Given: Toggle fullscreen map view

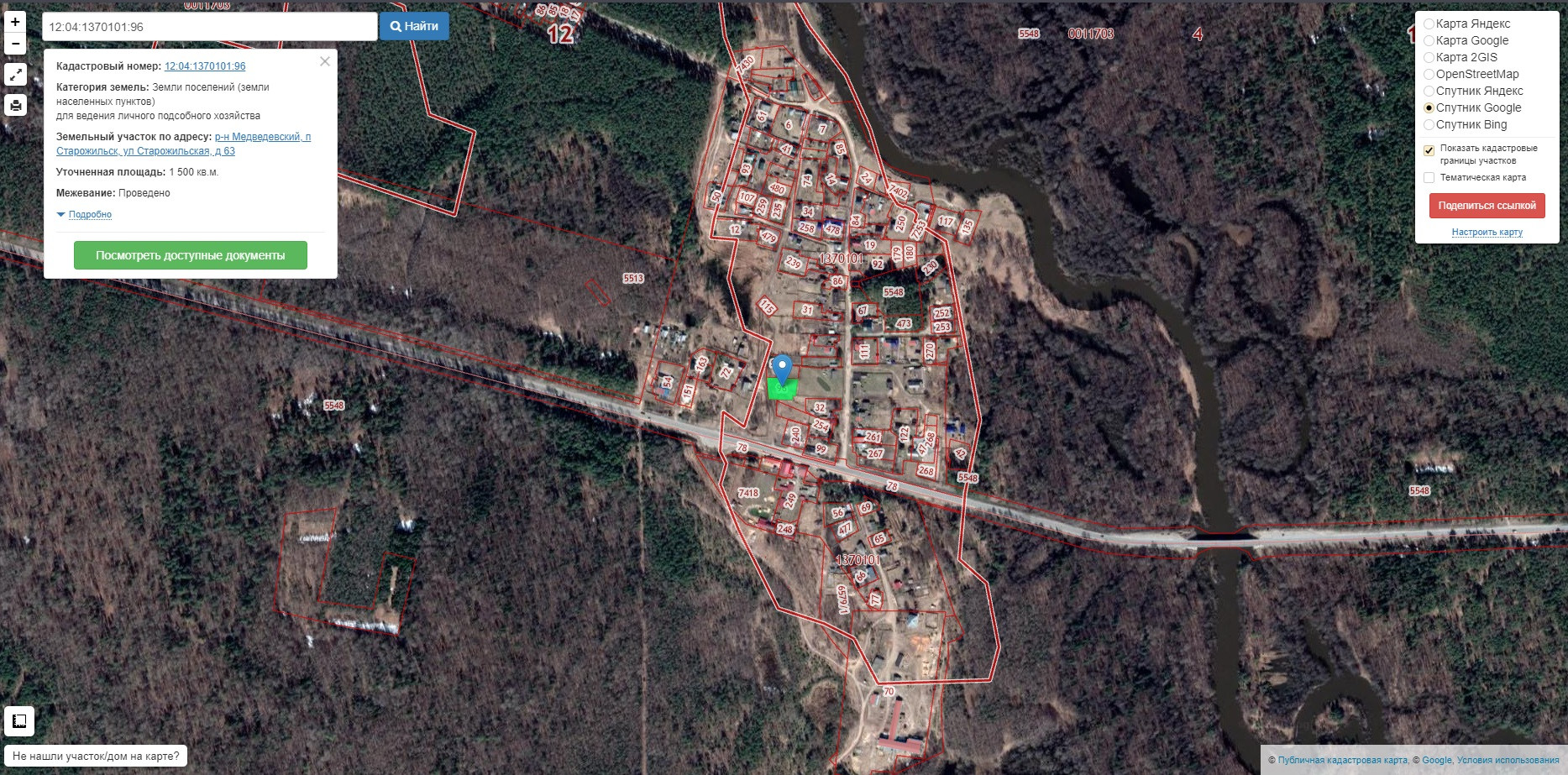Looking at the screenshot, I should (x=15, y=75).
